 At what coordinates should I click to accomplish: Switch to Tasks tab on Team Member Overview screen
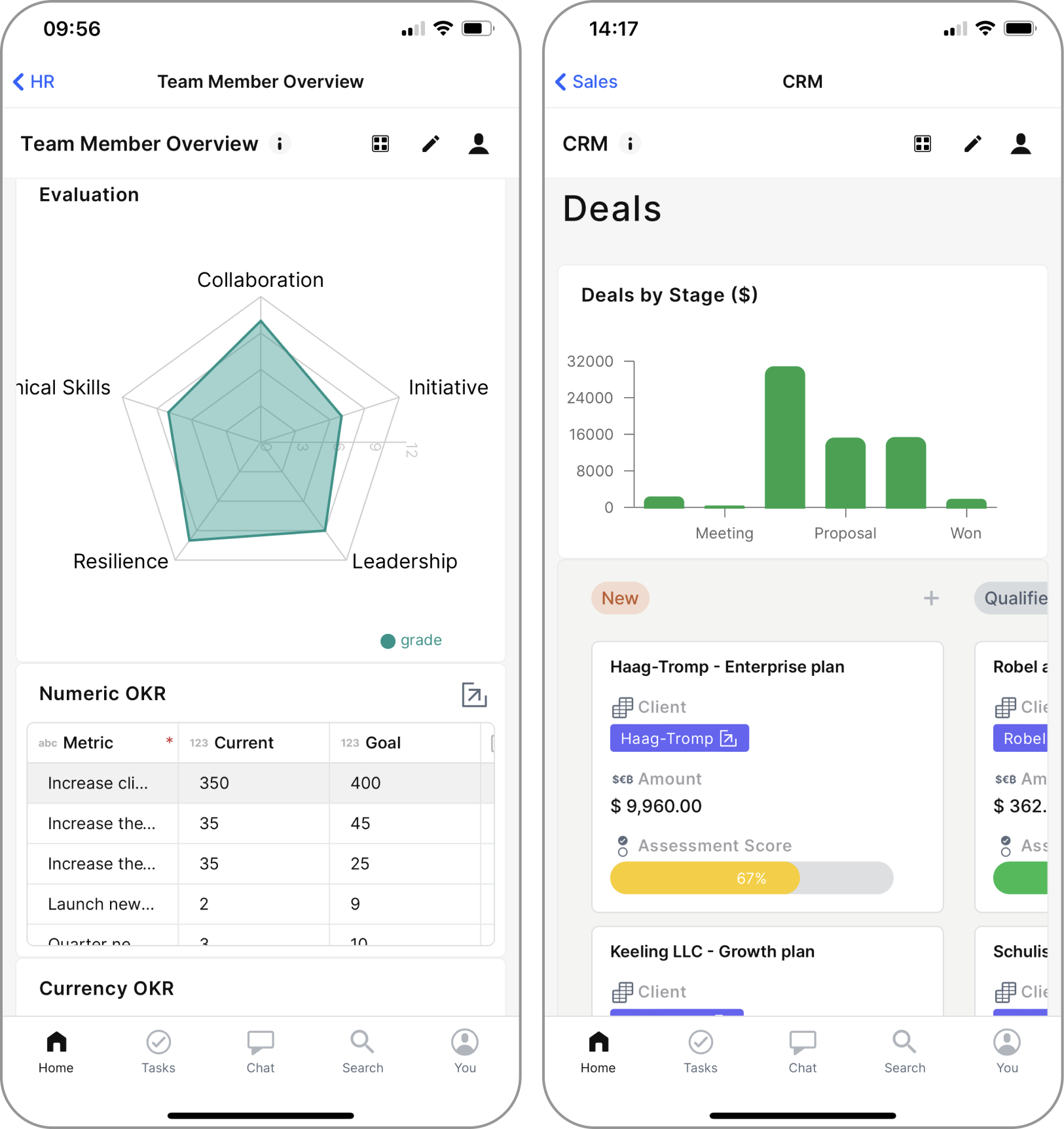[x=158, y=1050]
